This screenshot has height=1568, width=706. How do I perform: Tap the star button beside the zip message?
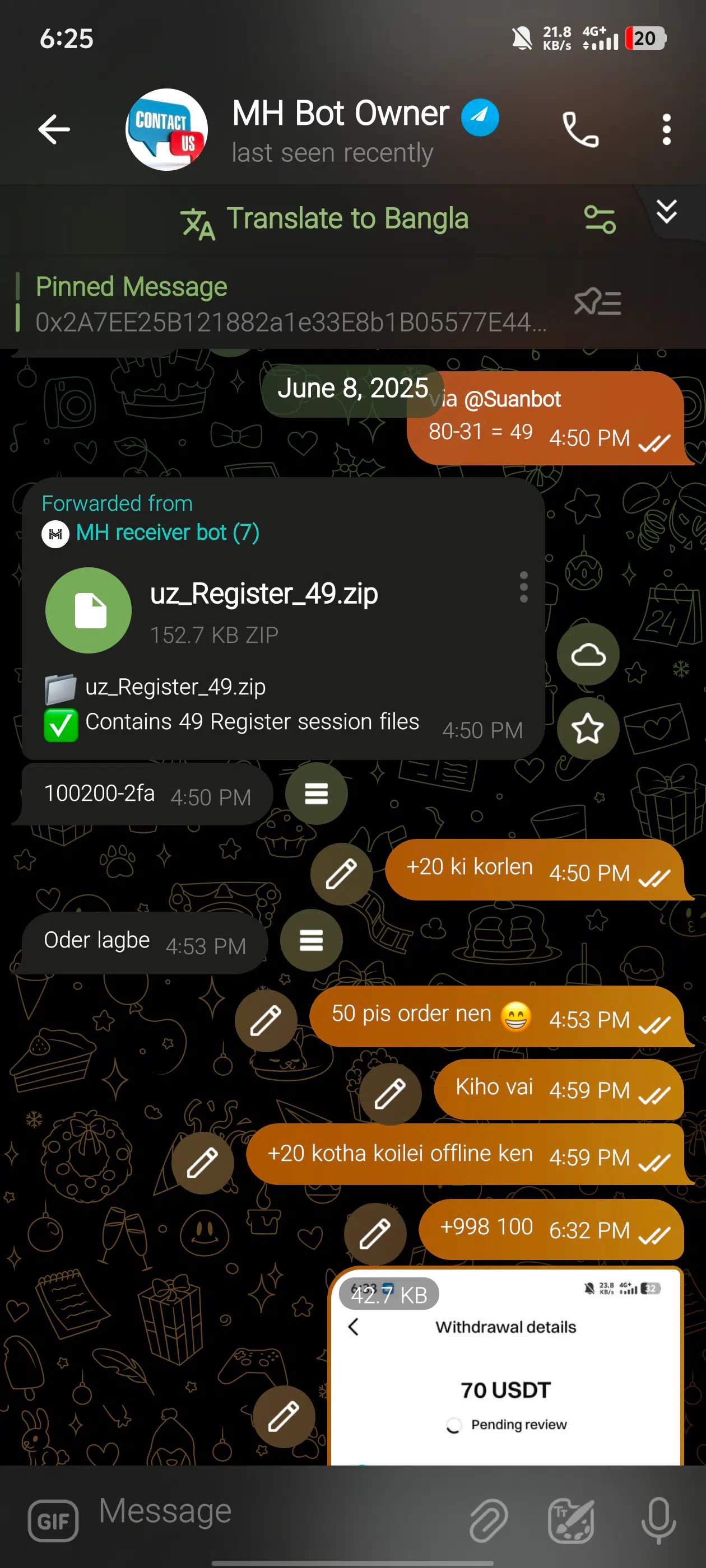[588, 728]
